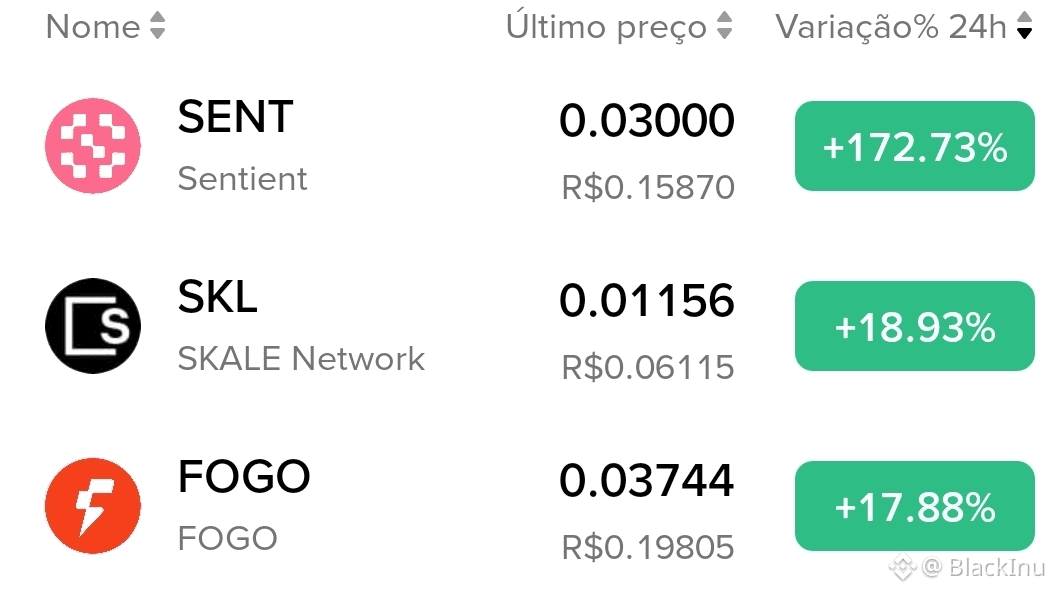The height and width of the screenshot is (592, 1053).
Task: Tap the +172.73% change badge
Action: coord(915,146)
